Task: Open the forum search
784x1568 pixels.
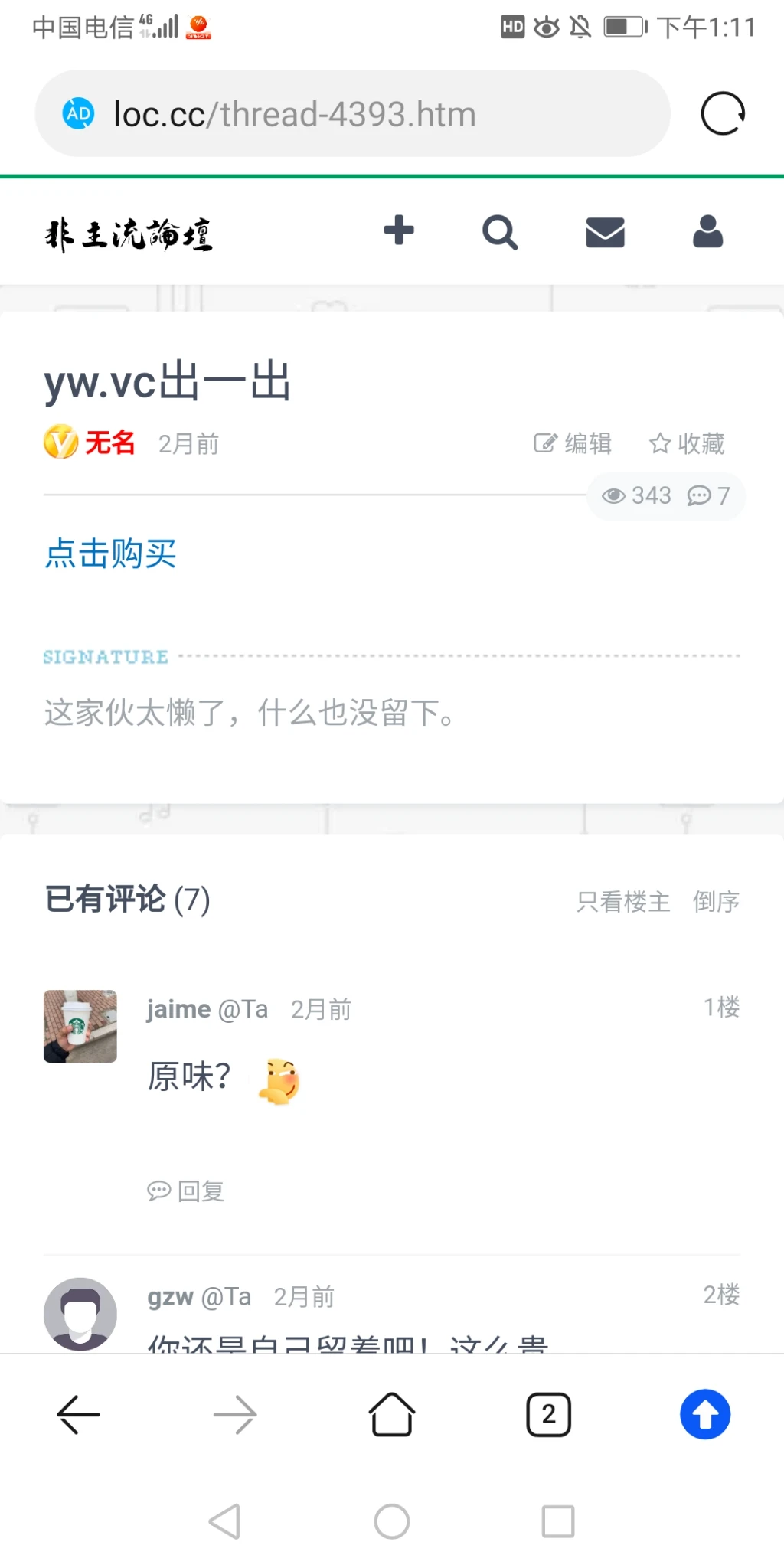Action: [x=500, y=232]
